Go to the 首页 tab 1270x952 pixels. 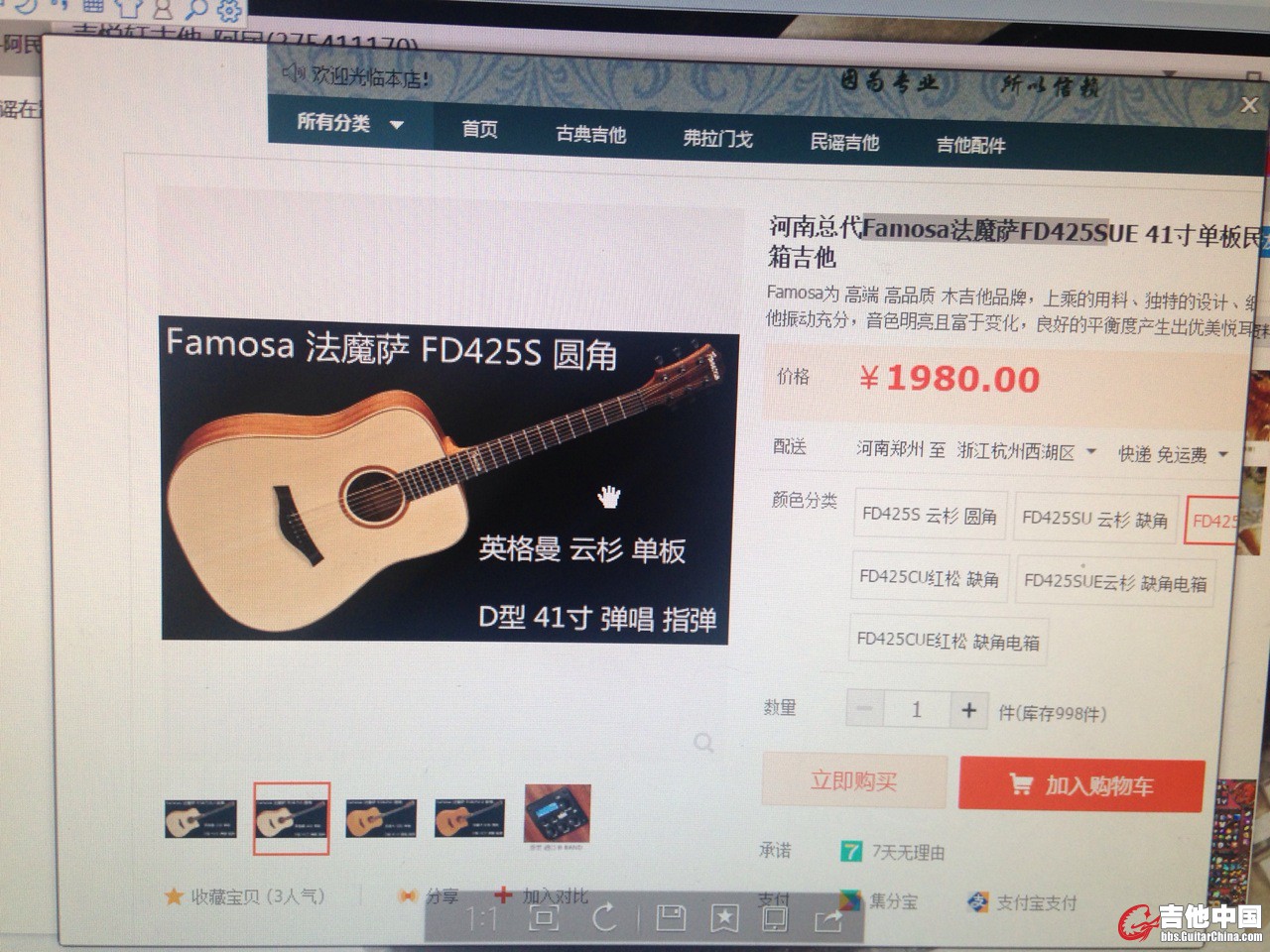pos(479,129)
